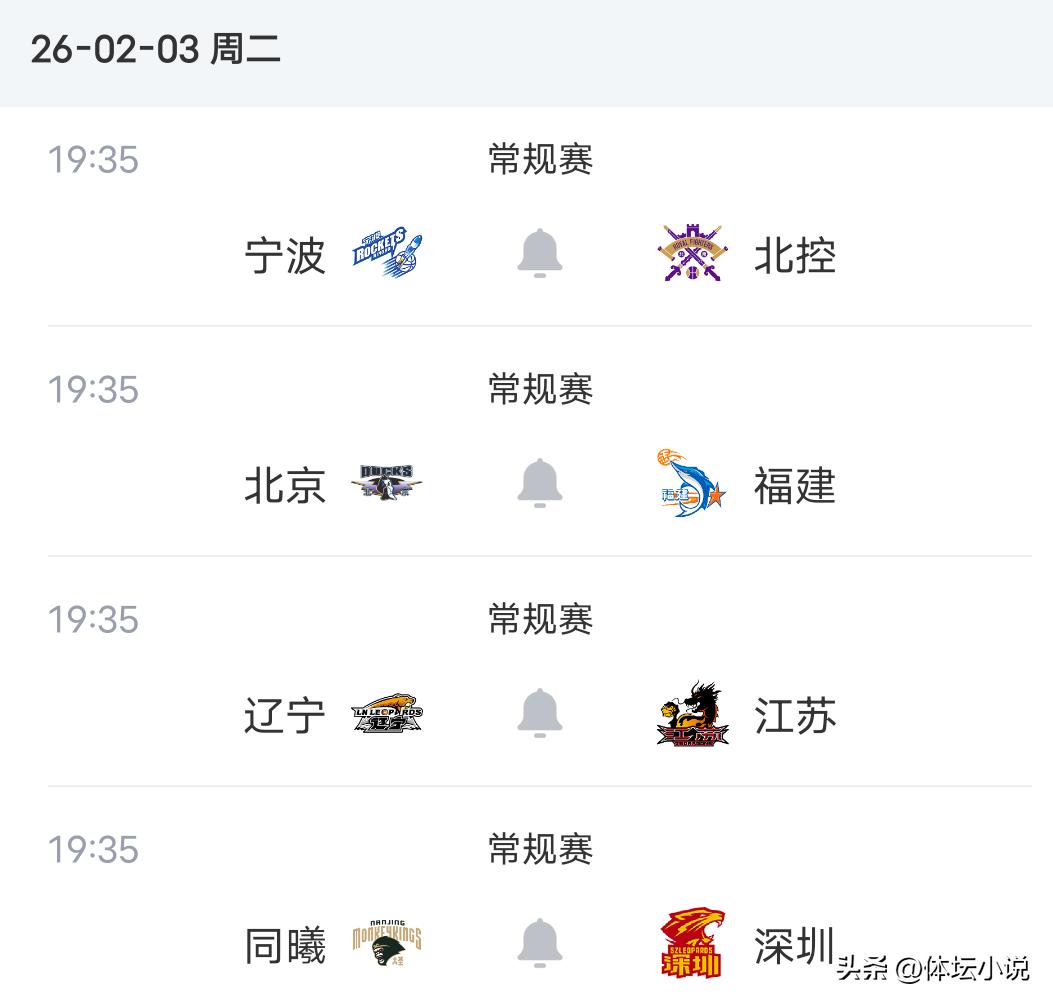The height and width of the screenshot is (1005, 1053).
Task: Tap the bell for Tongxi vs Shenzhen
Action: [x=540, y=944]
